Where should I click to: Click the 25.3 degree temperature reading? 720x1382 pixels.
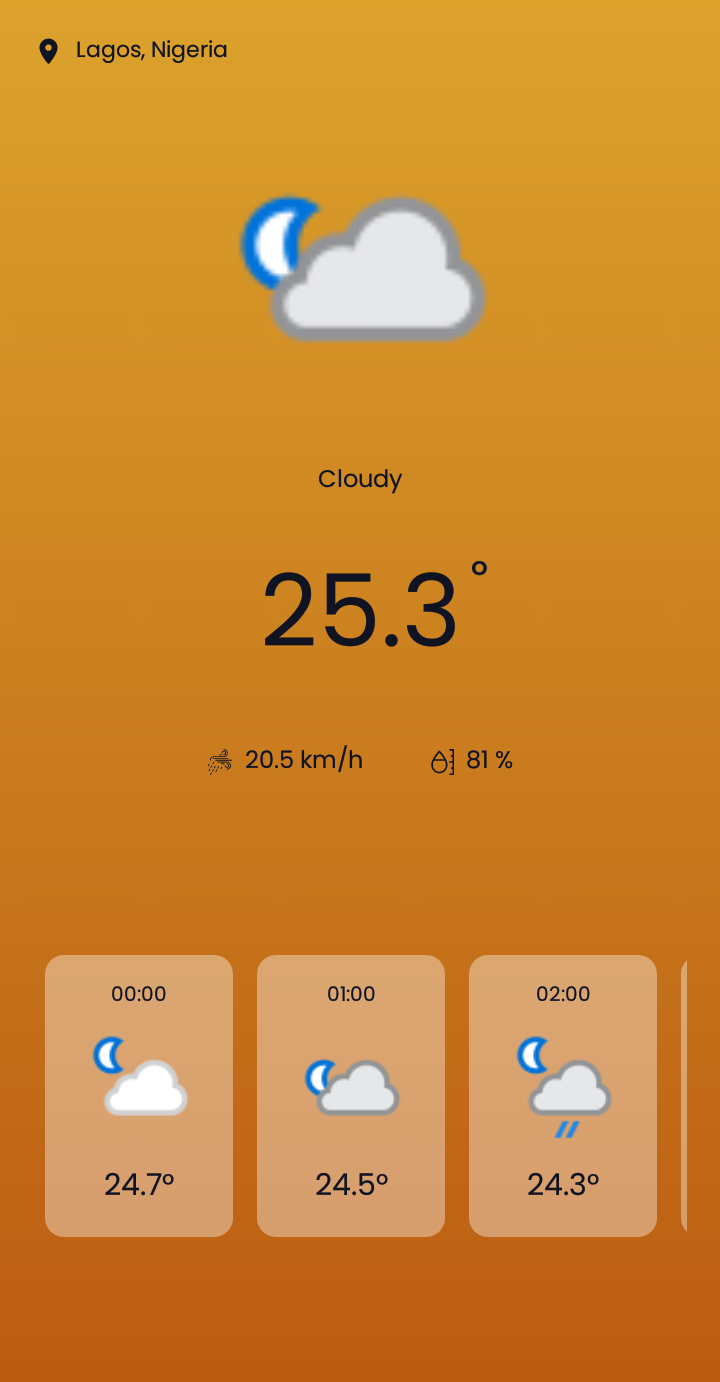click(x=360, y=610)
